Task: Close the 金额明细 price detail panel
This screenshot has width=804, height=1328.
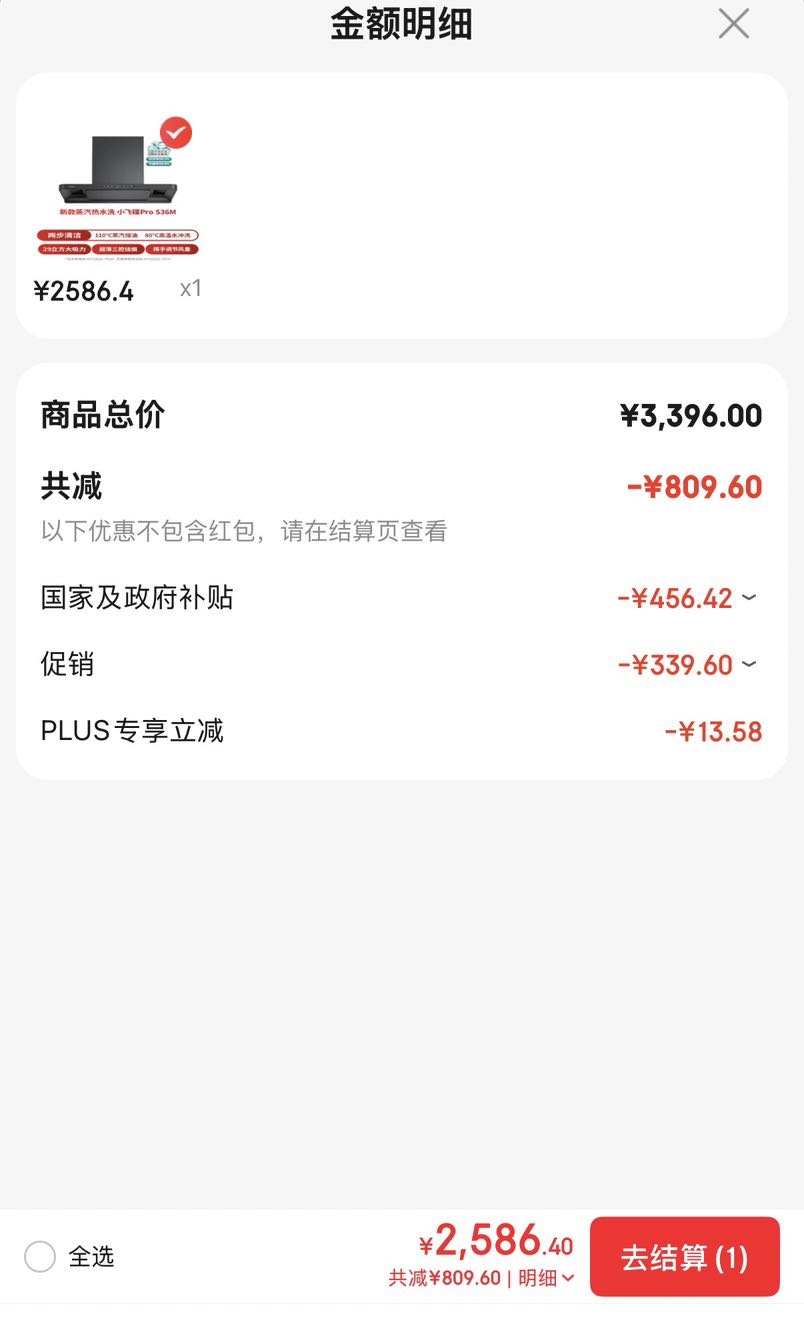Action: tap(733, 24)
